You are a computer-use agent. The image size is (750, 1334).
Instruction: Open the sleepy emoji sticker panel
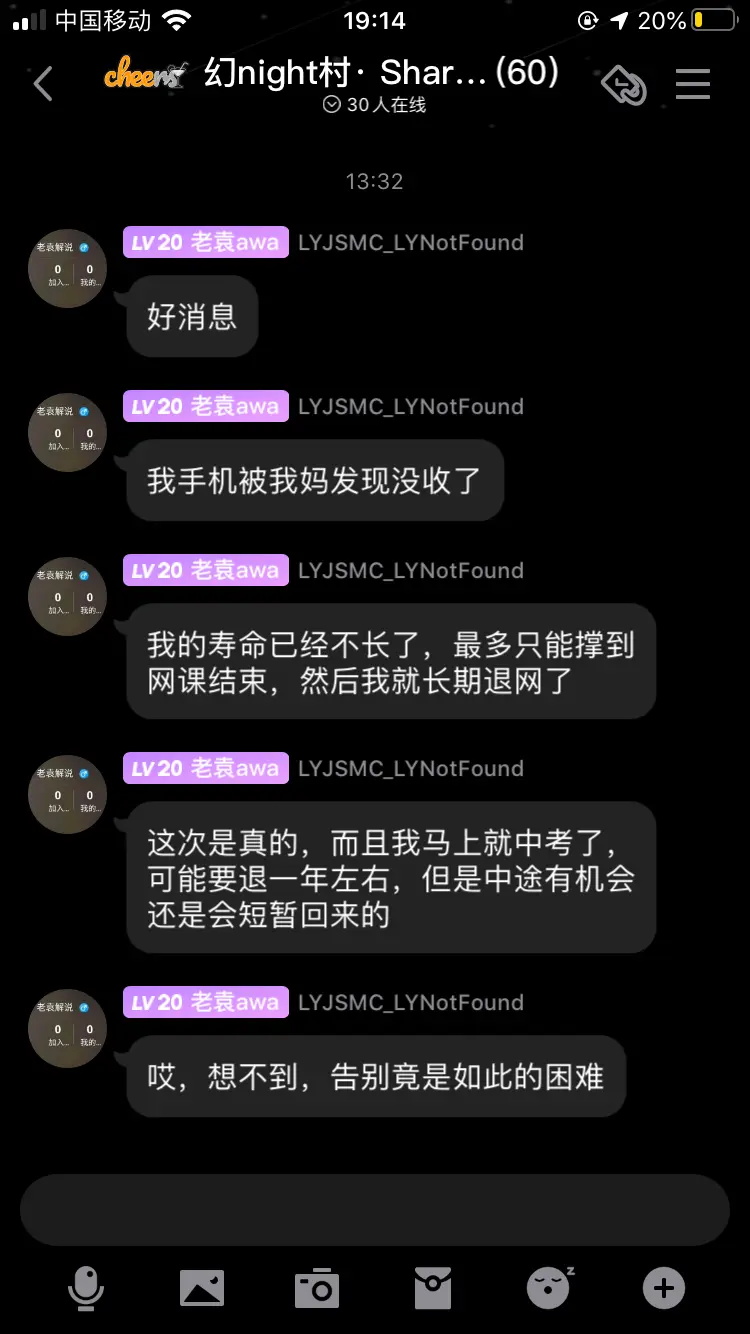coord(549,1288)
